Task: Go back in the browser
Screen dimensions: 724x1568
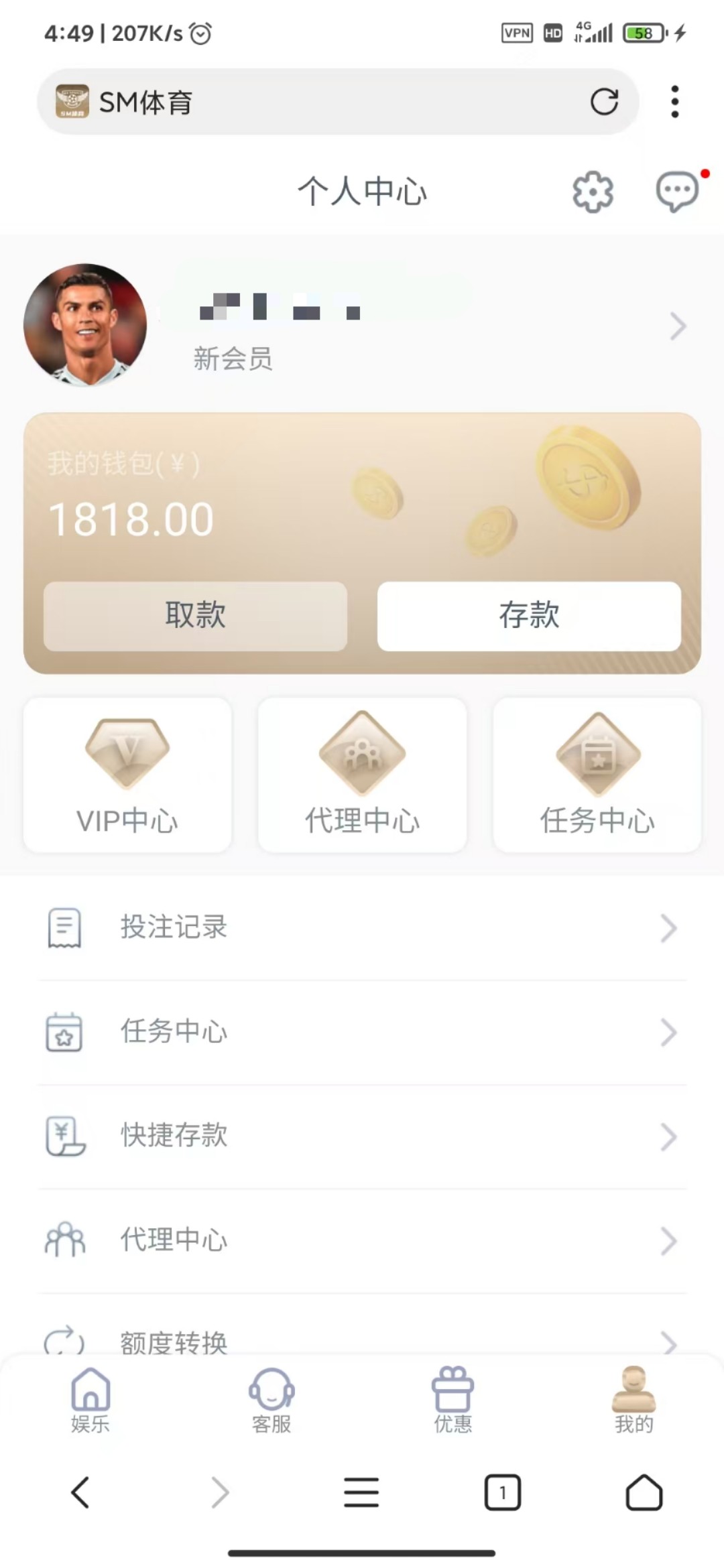Action: point(80,1493)
